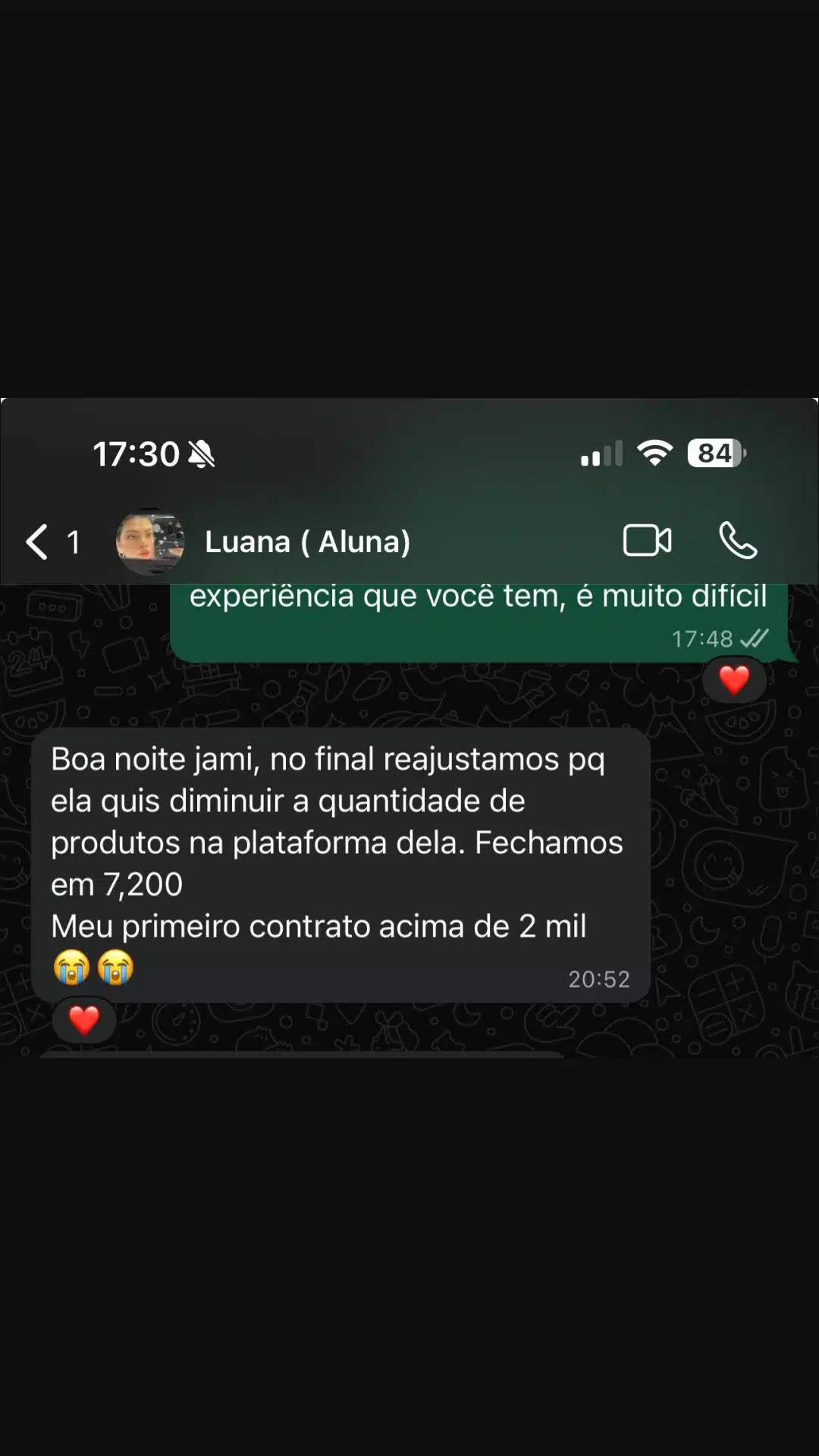Tap the contact name Luana ( Aluna)
This screenshot has height=1456, width=819.
coord(307,540)
